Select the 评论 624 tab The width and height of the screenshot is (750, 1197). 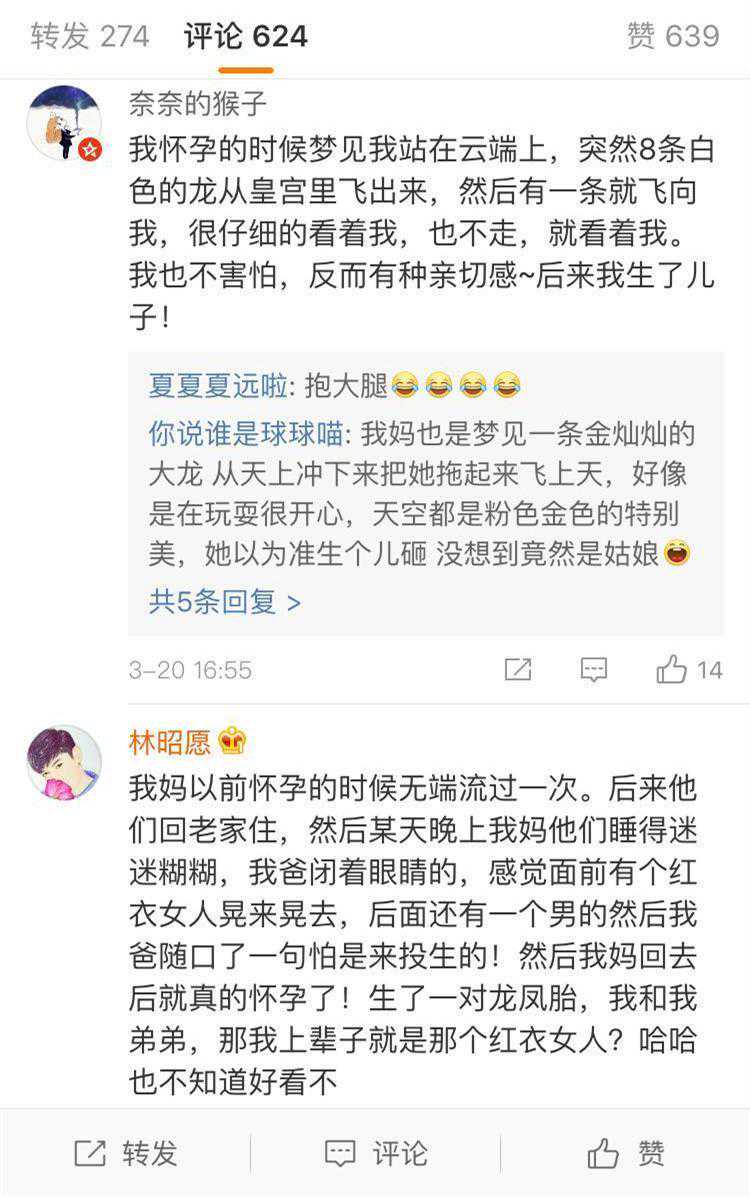click(245, 37)
